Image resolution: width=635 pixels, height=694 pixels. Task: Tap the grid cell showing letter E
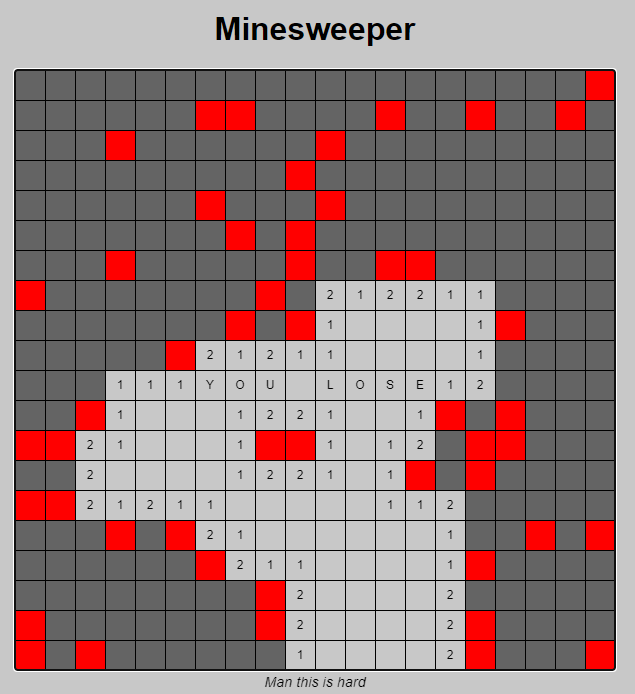[x=420, y=385]
